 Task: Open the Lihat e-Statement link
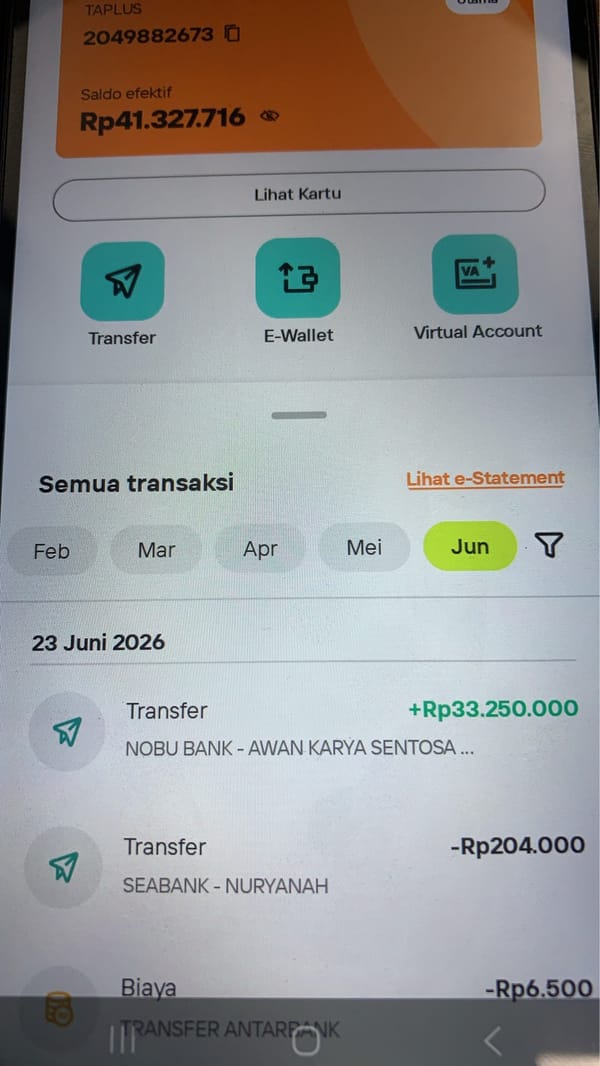[485, 479]
